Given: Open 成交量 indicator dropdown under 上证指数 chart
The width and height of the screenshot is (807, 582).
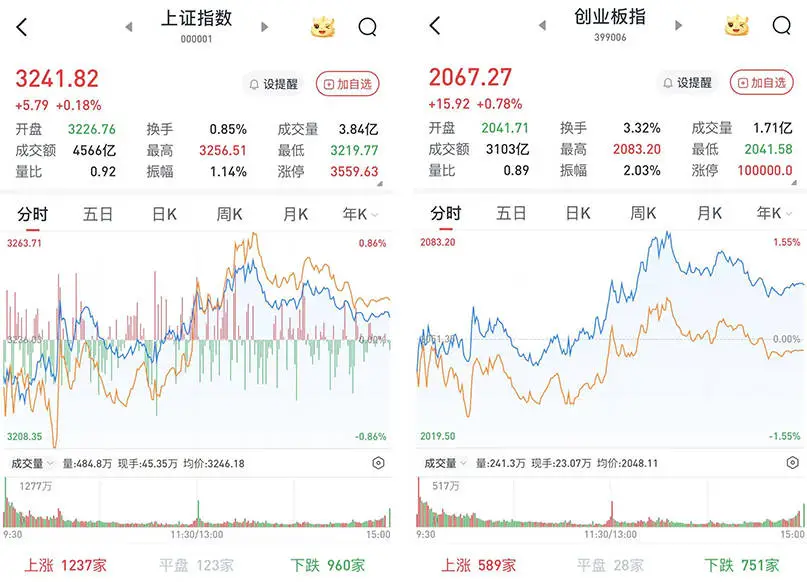Looking at the screenshot, I should click(32, 464).
